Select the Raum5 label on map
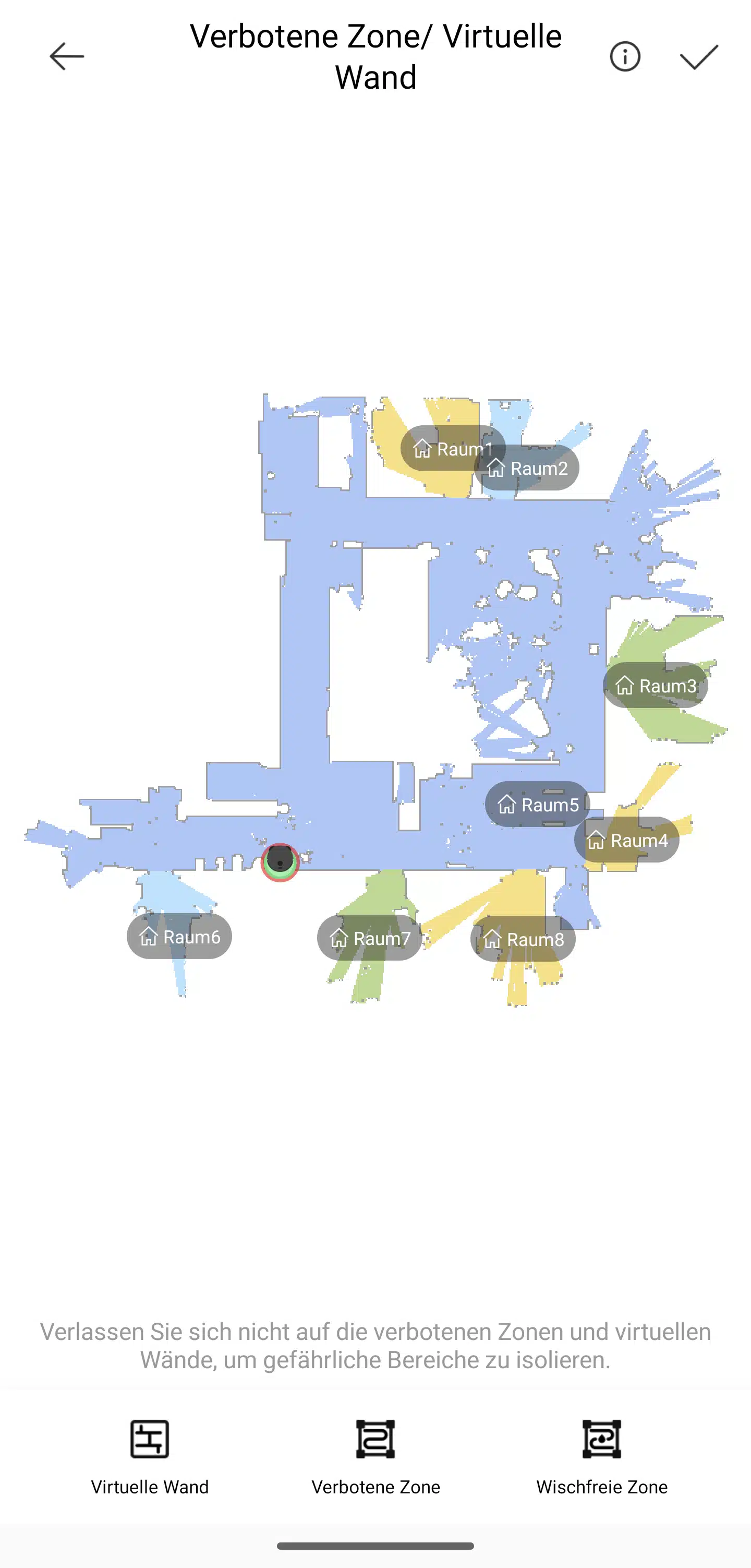The height and width of the screenshot is (1568, 751). [x=537, y=804]
